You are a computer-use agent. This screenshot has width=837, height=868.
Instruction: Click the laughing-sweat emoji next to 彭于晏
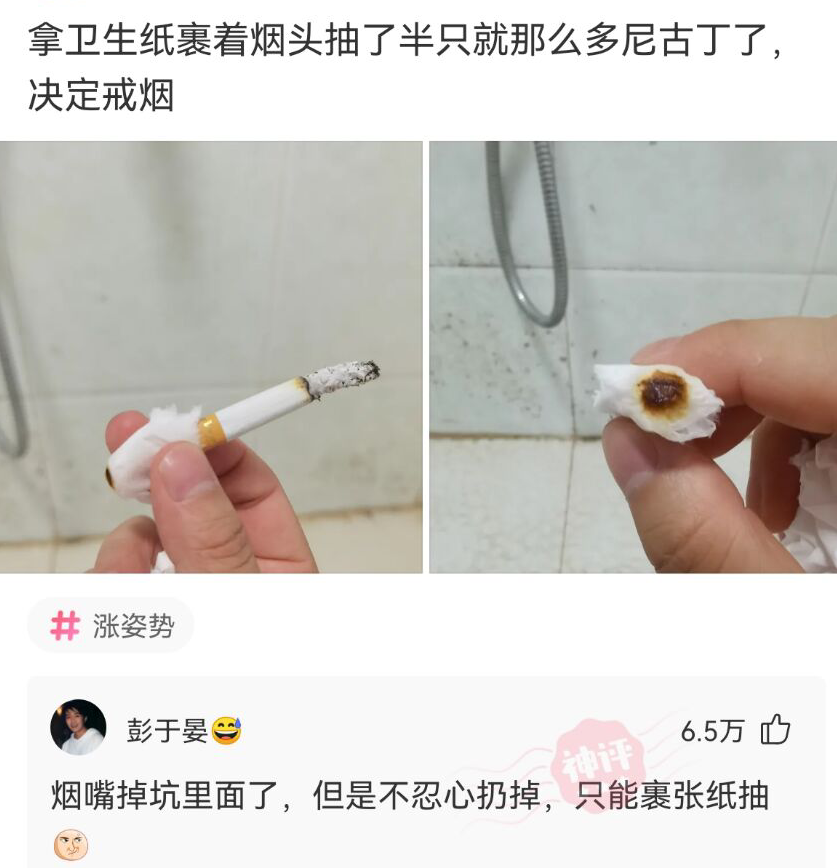pyautogui.click(x=227, y=731)
